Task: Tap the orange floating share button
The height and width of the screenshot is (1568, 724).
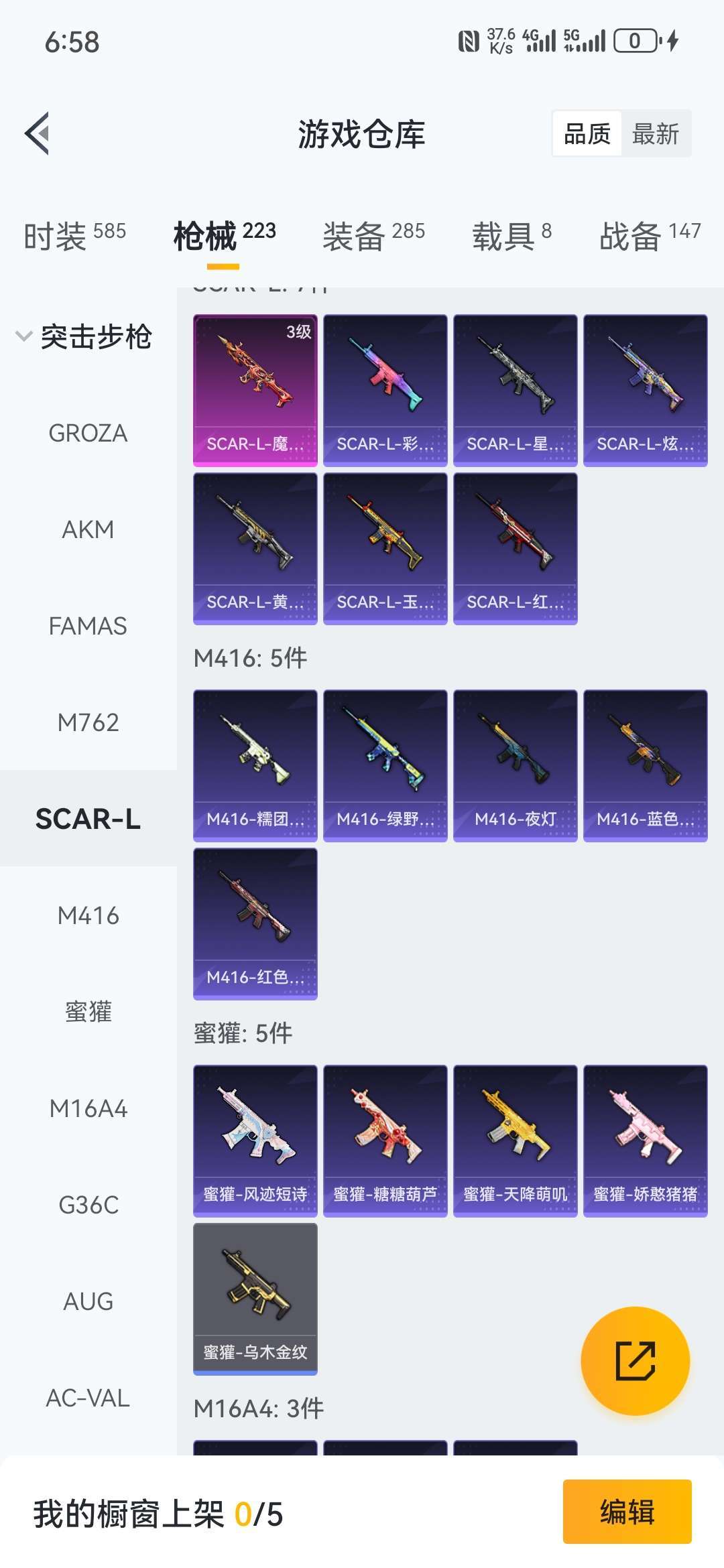Action: pyautogui.click(x=635, y=1361)
